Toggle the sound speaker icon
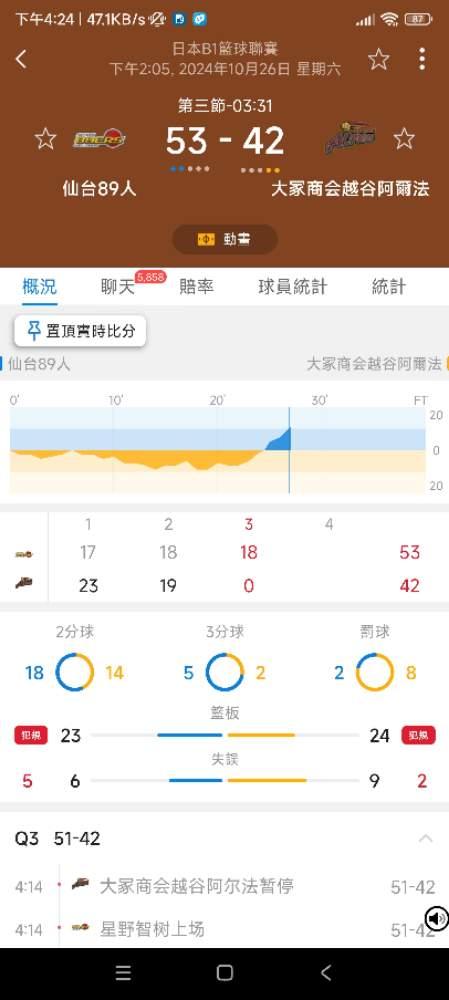The width and height of the screenshot is (449, 1000). point(437,919)
